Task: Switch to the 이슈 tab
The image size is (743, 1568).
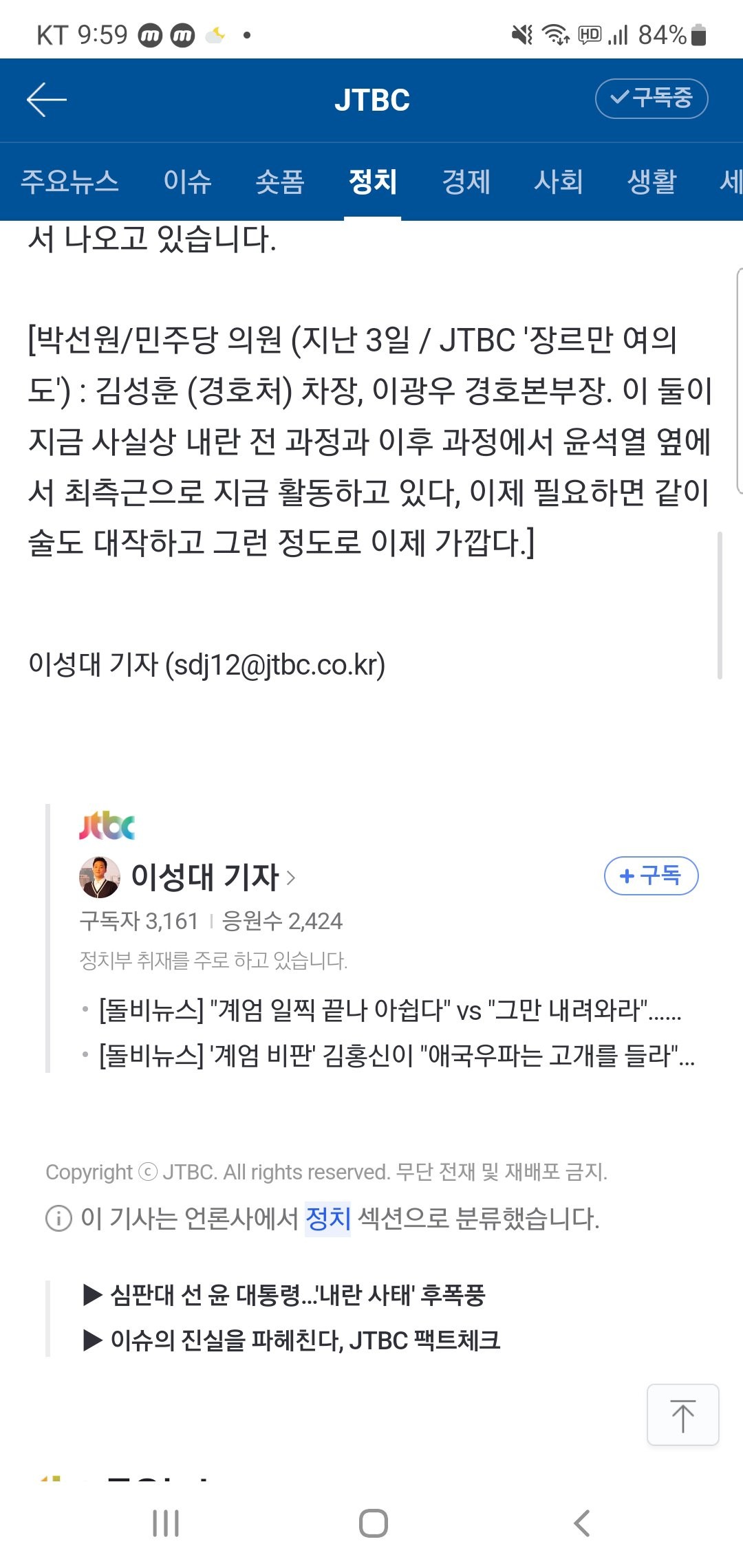Action: tap(187, 182)
